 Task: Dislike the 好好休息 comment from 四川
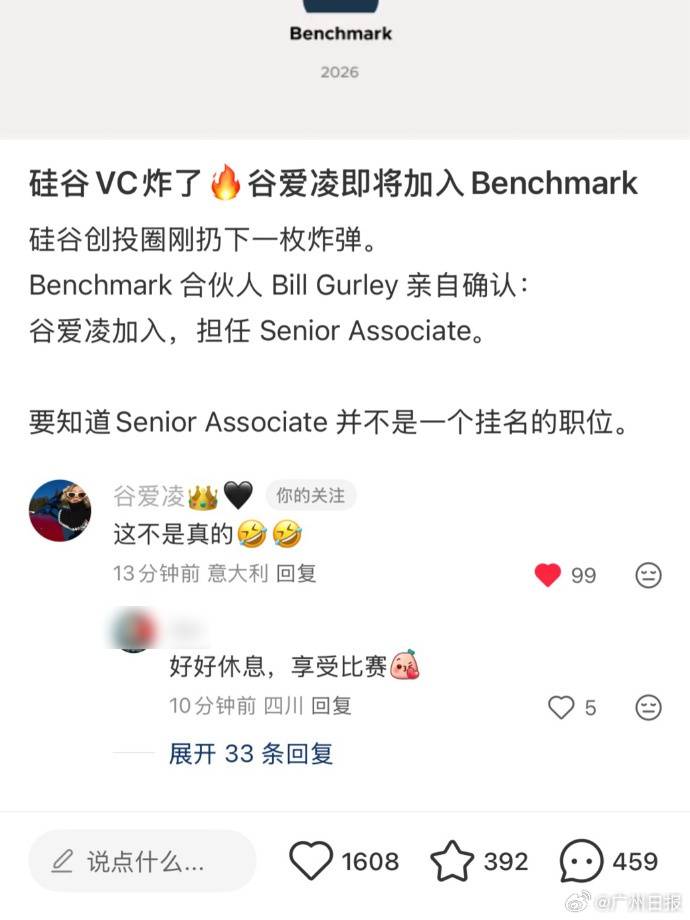649,707
